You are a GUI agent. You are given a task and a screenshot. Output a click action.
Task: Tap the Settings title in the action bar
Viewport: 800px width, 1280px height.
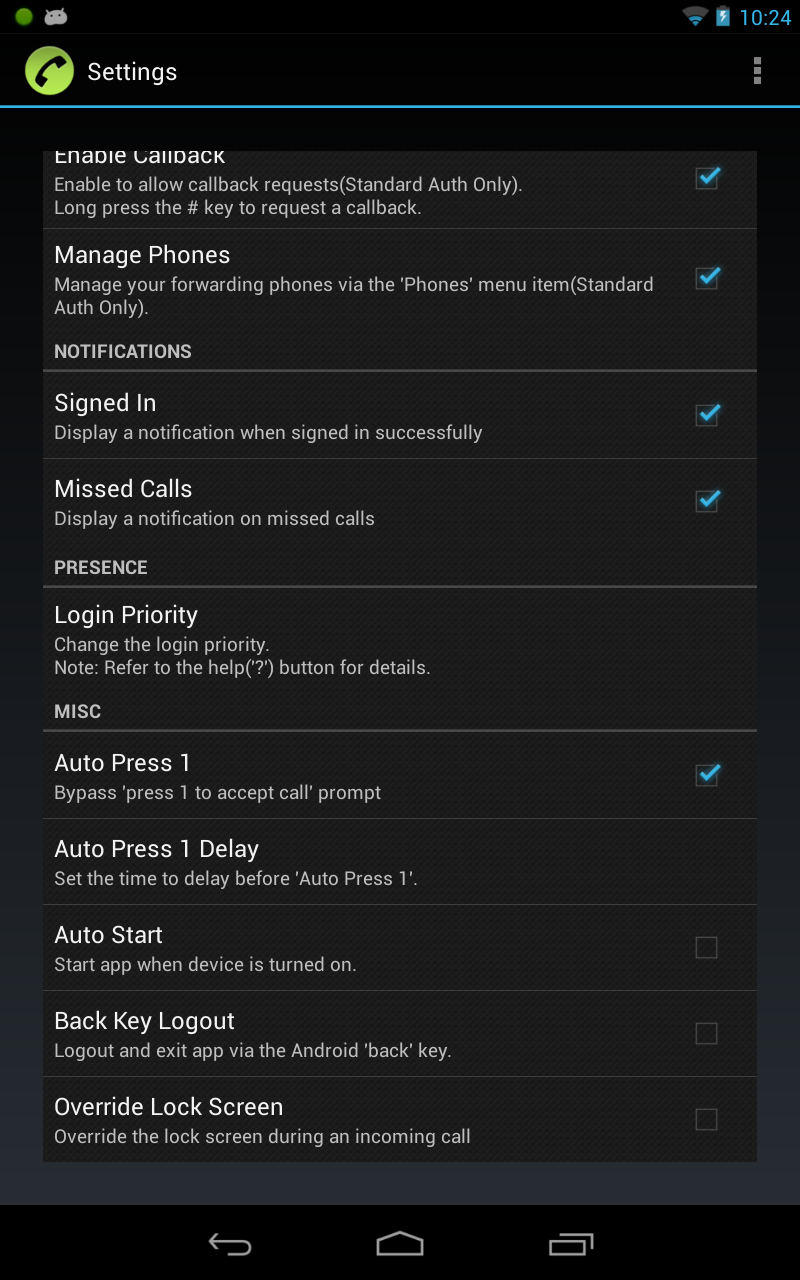coord(132,71)
